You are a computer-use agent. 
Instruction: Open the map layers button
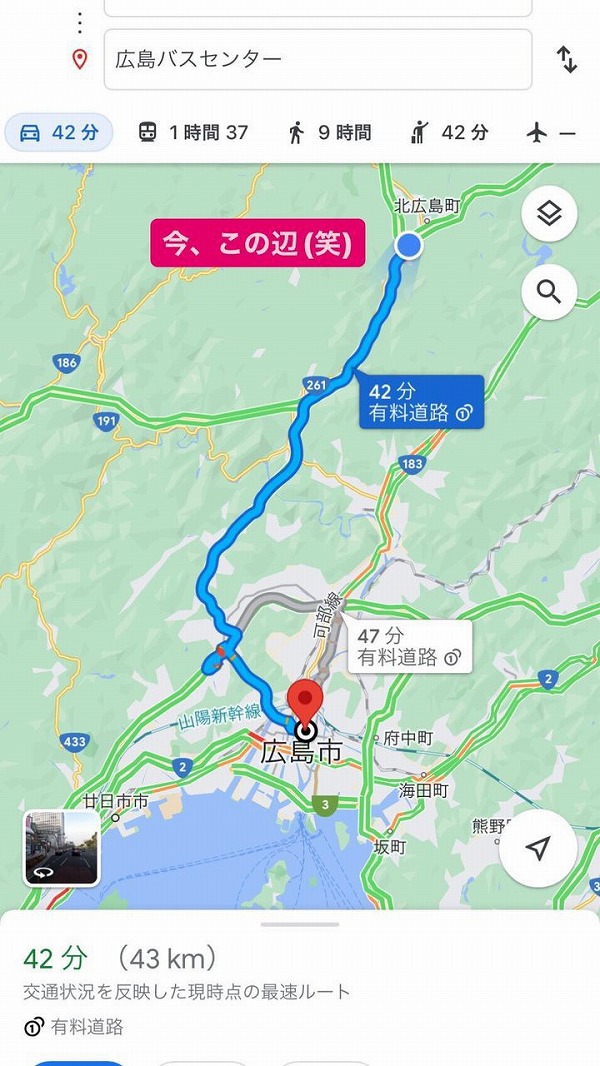point(549,214)
